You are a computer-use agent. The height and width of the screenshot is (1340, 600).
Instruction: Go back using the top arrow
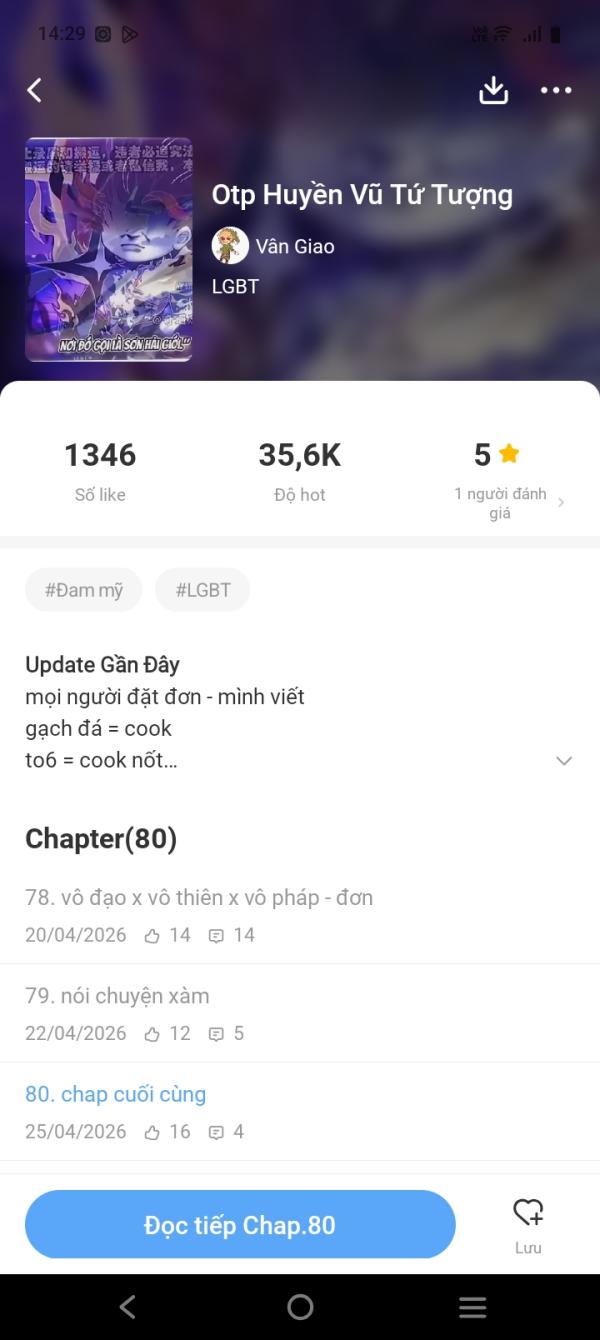[35, 90]
